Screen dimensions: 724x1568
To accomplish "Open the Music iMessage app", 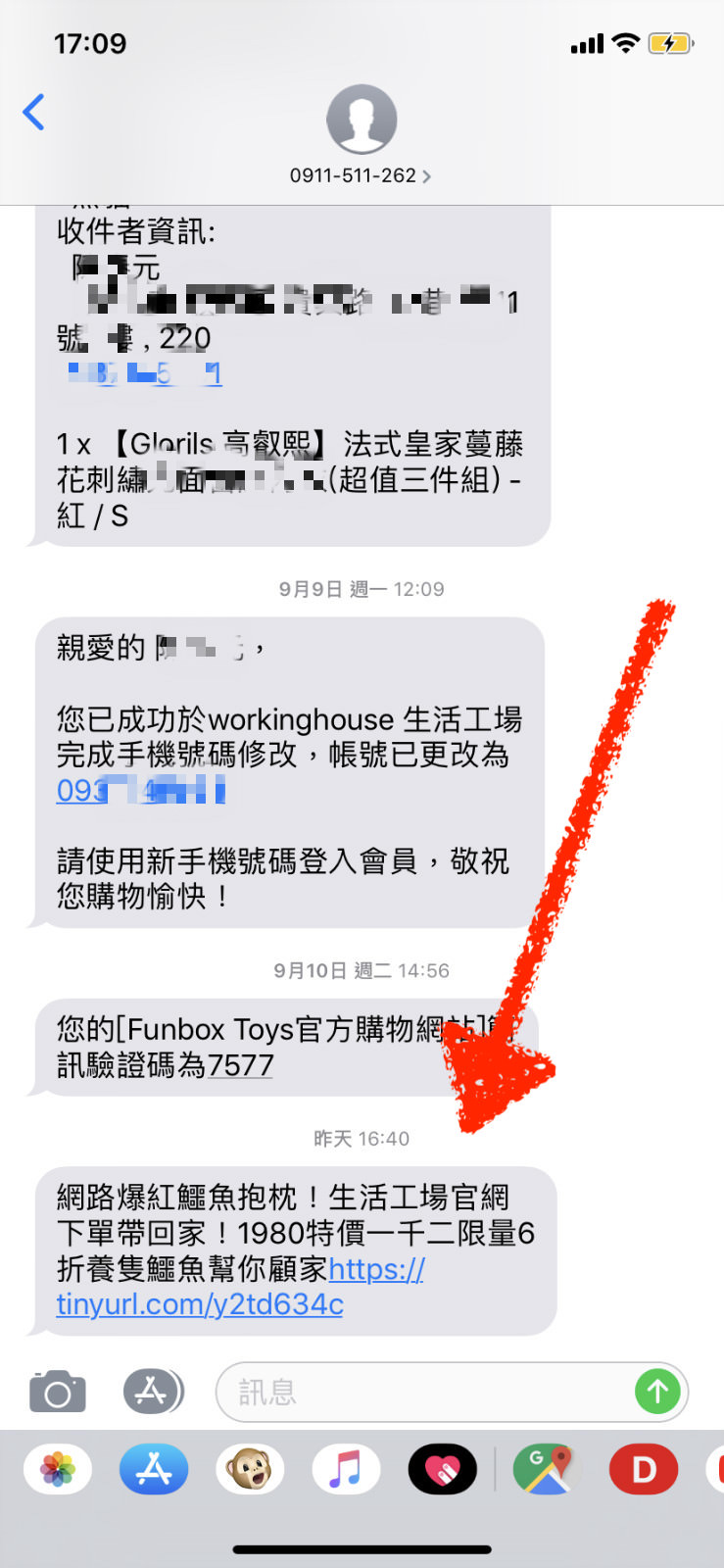I will point(346,1470).
